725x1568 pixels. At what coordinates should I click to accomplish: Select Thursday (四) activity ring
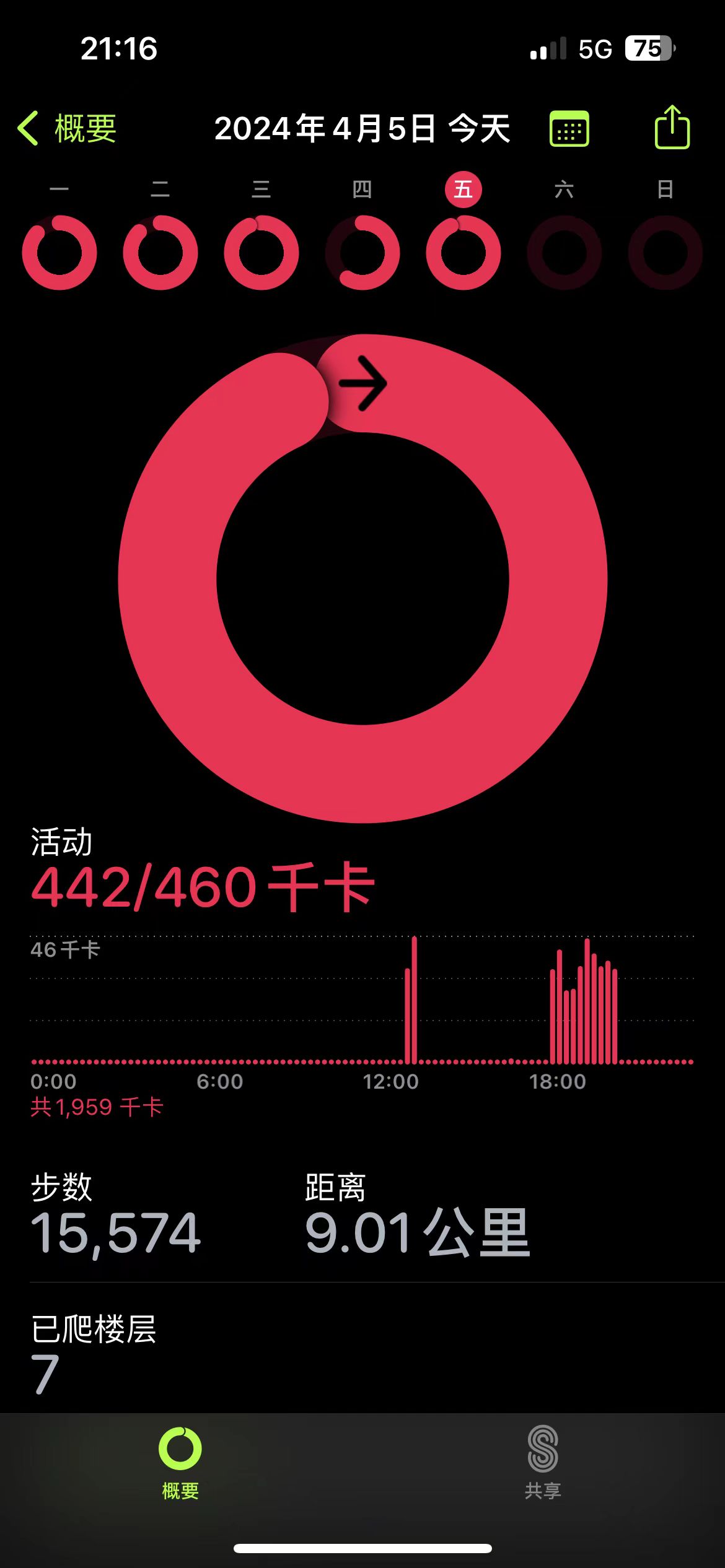pos(362,252)
